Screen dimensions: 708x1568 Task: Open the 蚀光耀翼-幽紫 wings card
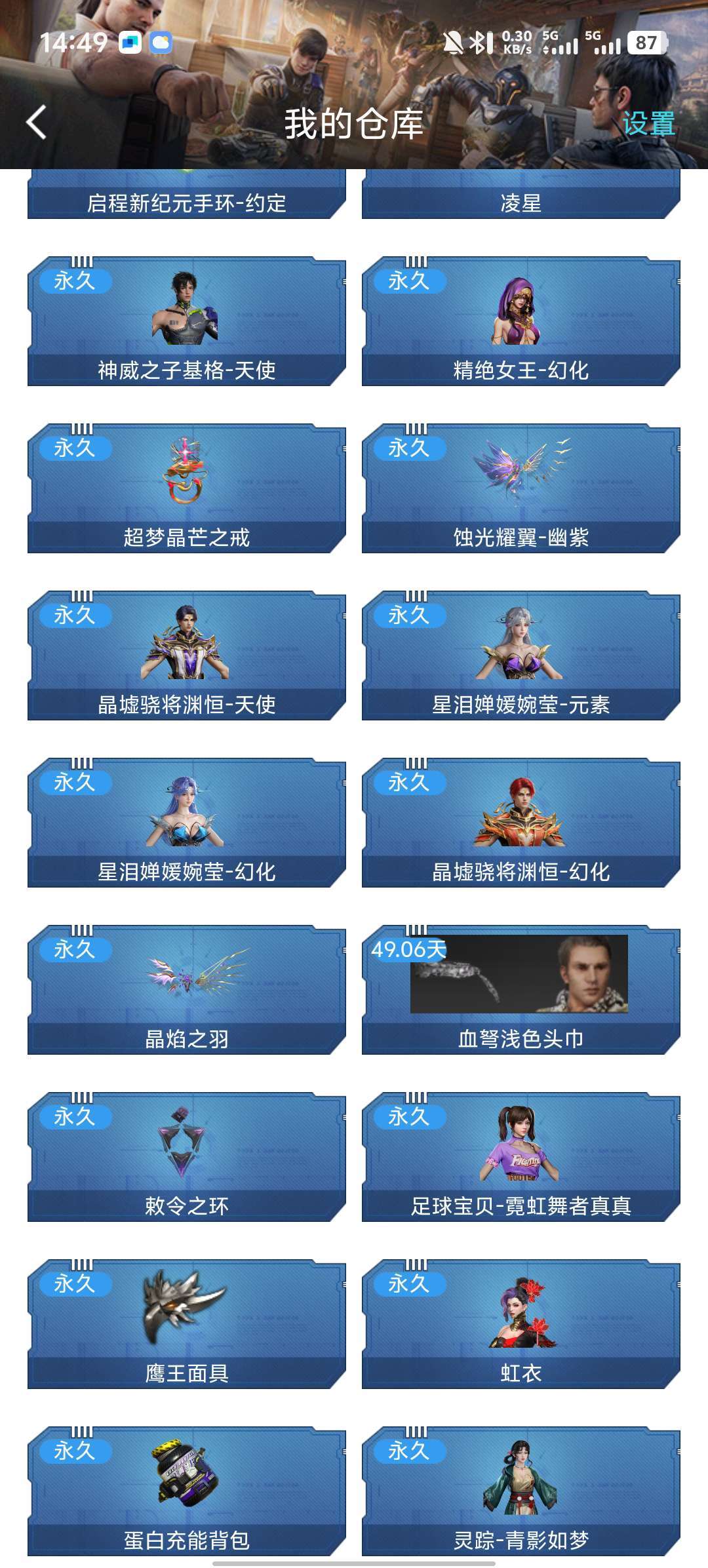521,488
